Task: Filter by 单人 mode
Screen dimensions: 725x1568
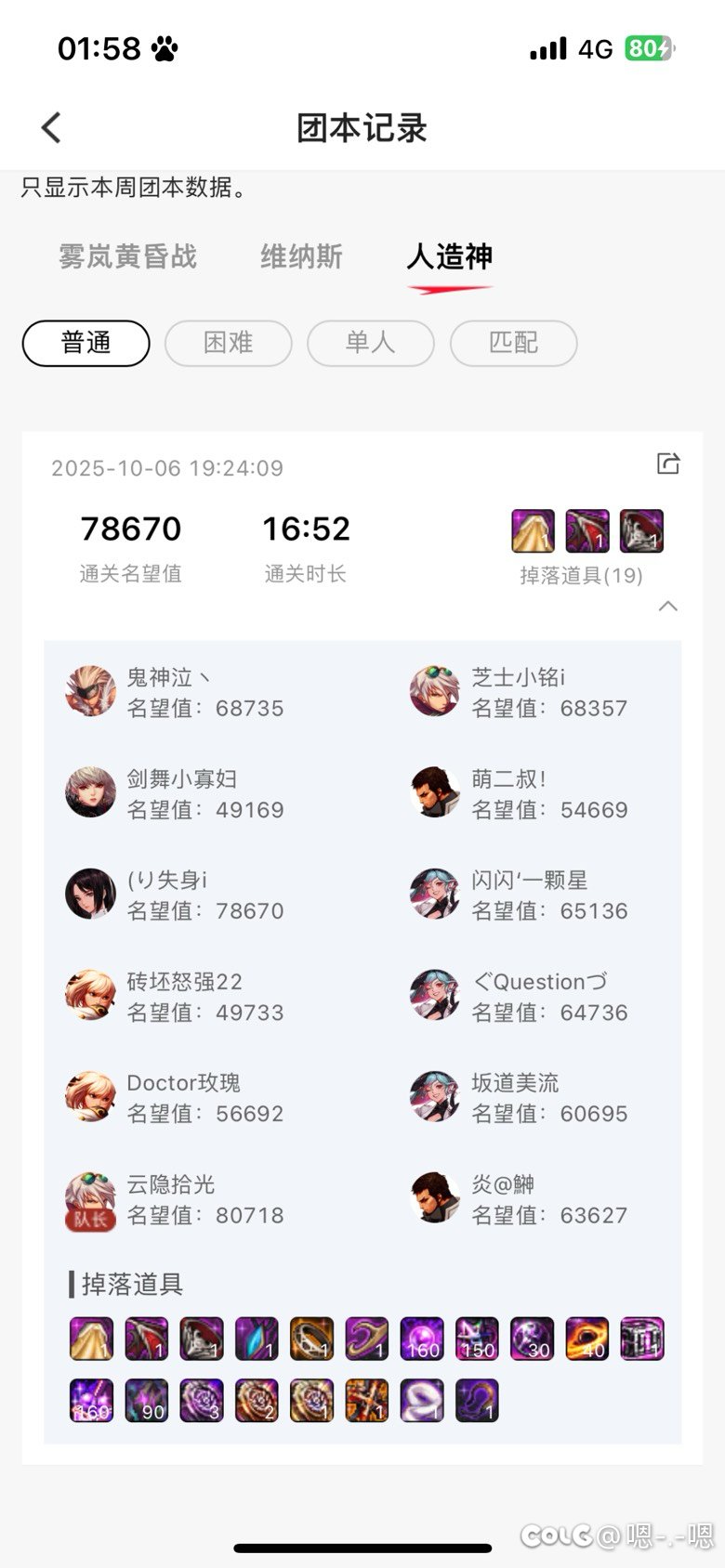Action: pyautogui.click(x=370, y=343)
